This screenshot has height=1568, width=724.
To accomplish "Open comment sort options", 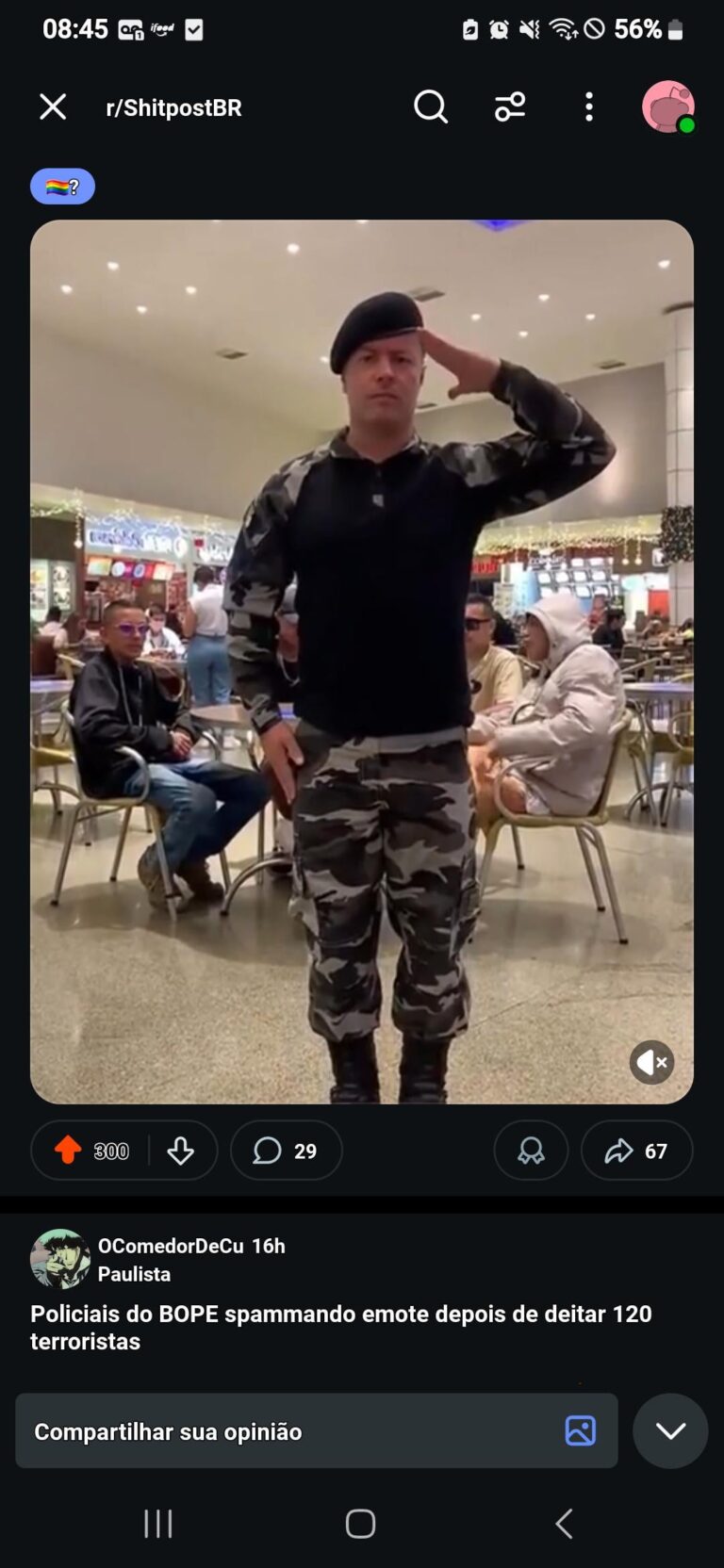I will [510, 107].
